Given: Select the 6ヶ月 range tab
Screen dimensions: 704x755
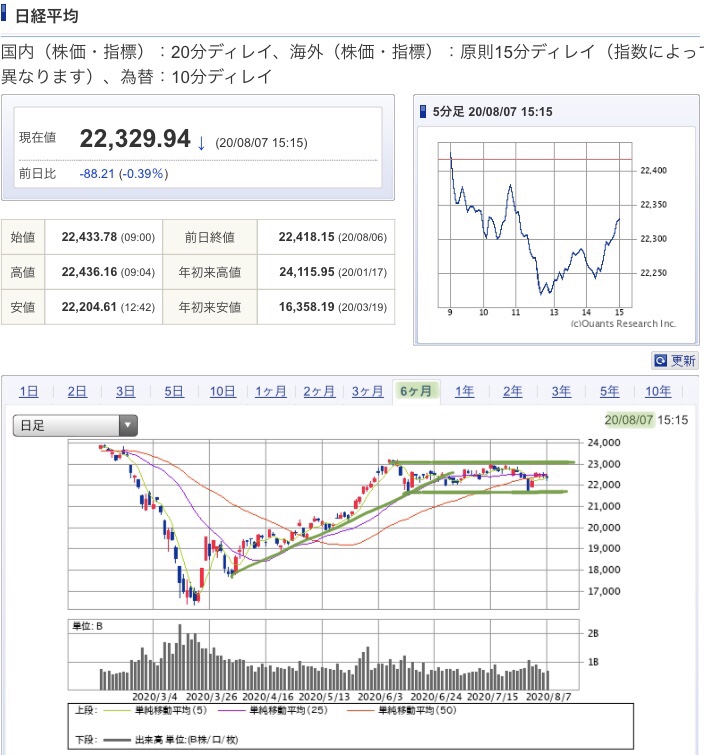Looking at the screenshot, I should [416, 391].
